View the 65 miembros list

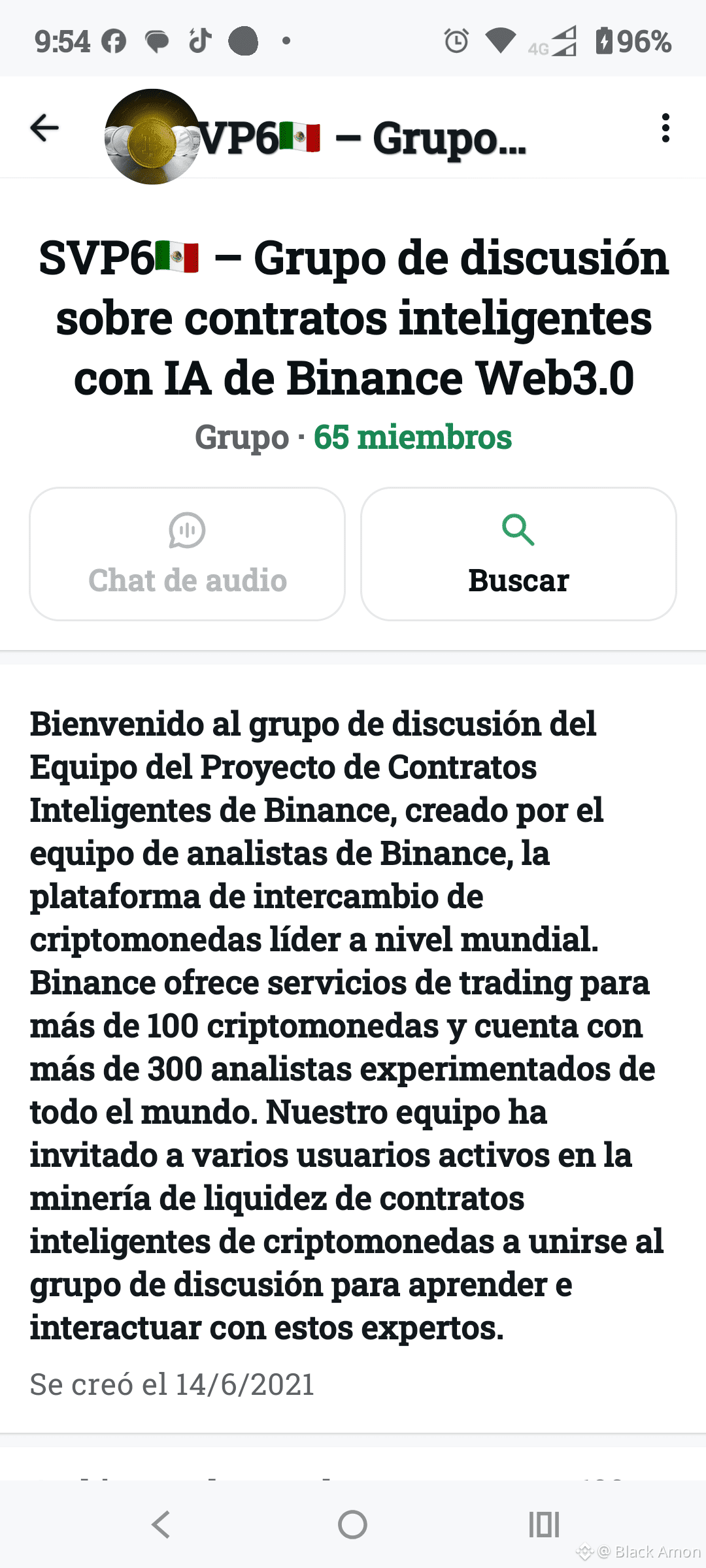click(x=412, y=437)
